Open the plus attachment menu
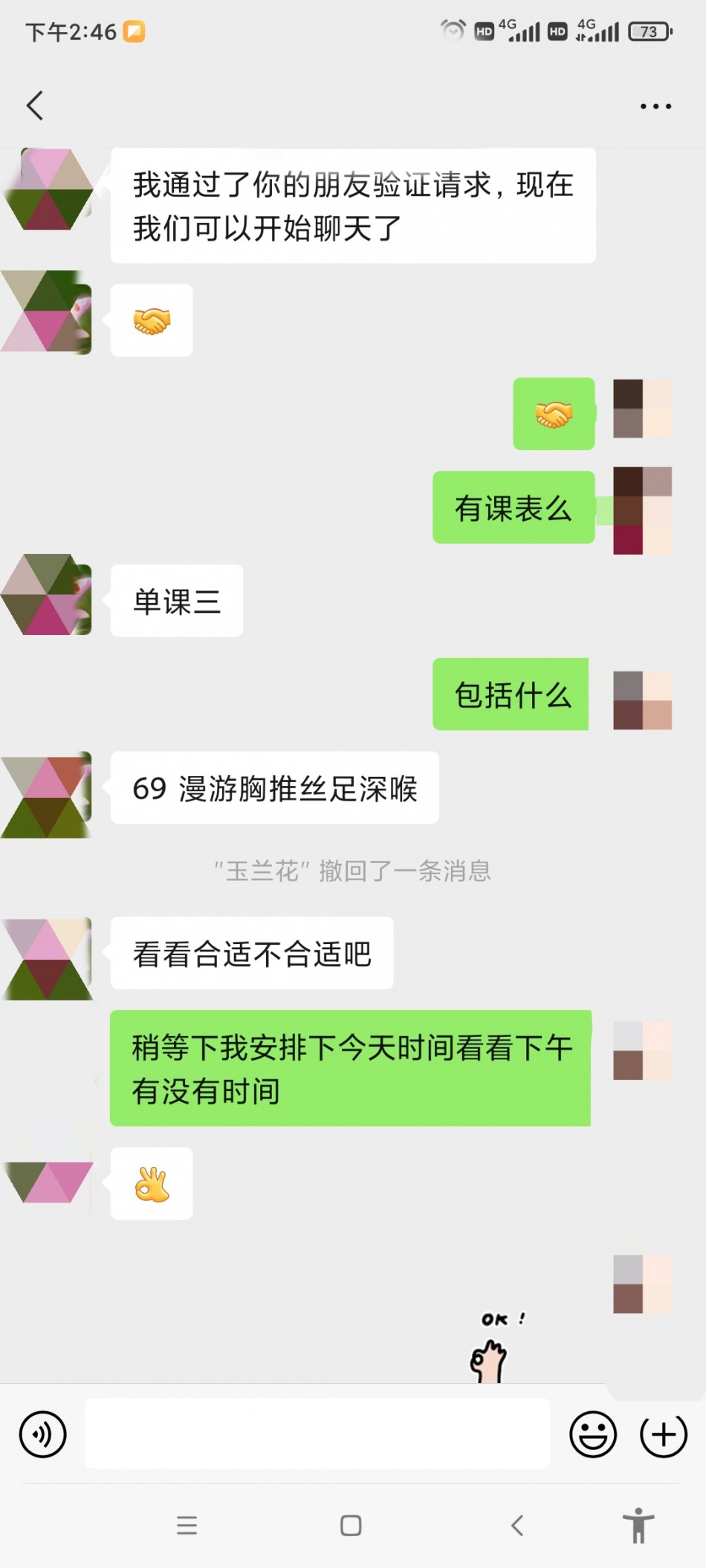 [663, 1434]
